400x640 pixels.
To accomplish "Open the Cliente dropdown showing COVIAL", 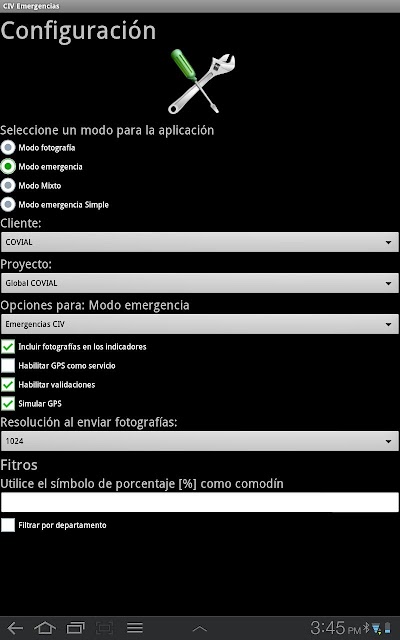I will coord(200,242).
